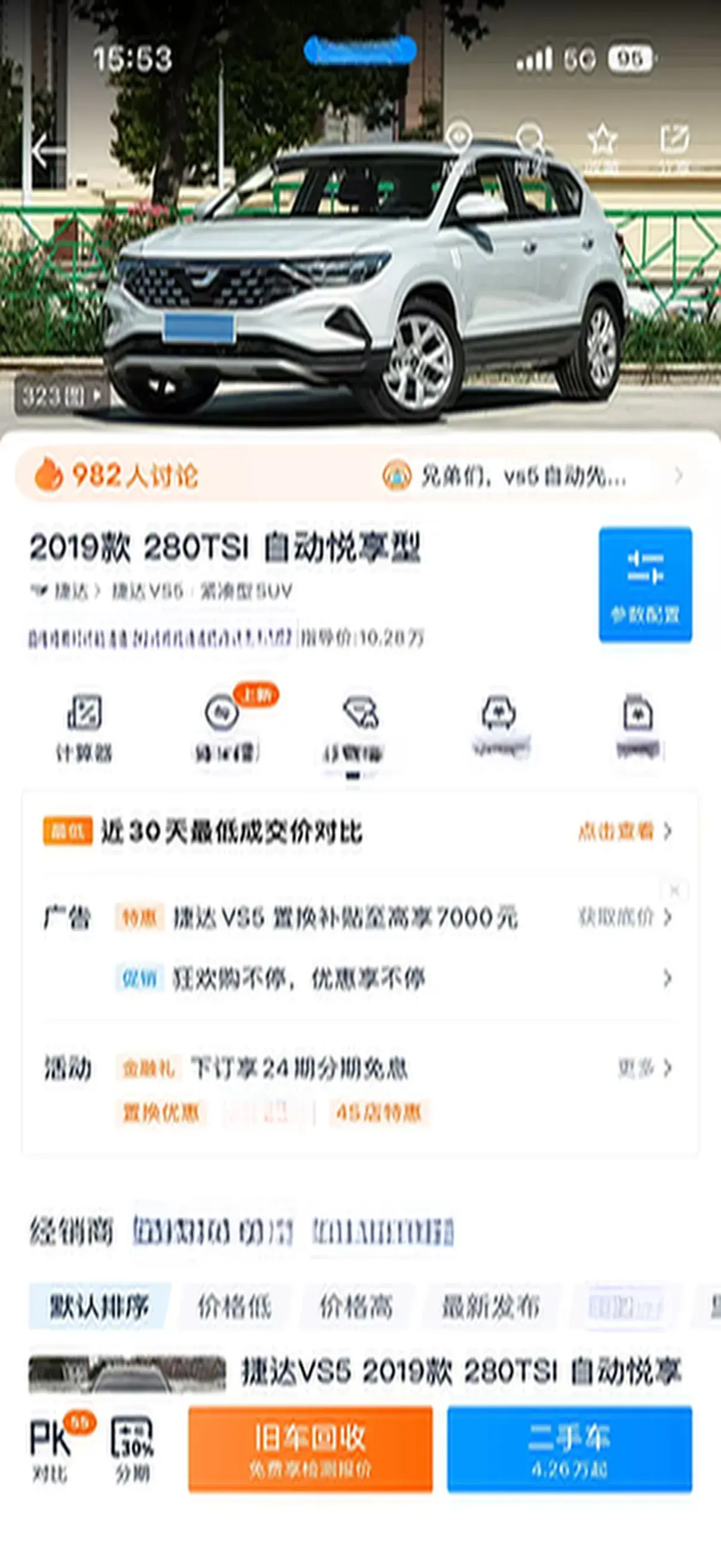The image size is (721, 1568).
Task: Dismiss the ad with the close icon
Action: point(674,890)
